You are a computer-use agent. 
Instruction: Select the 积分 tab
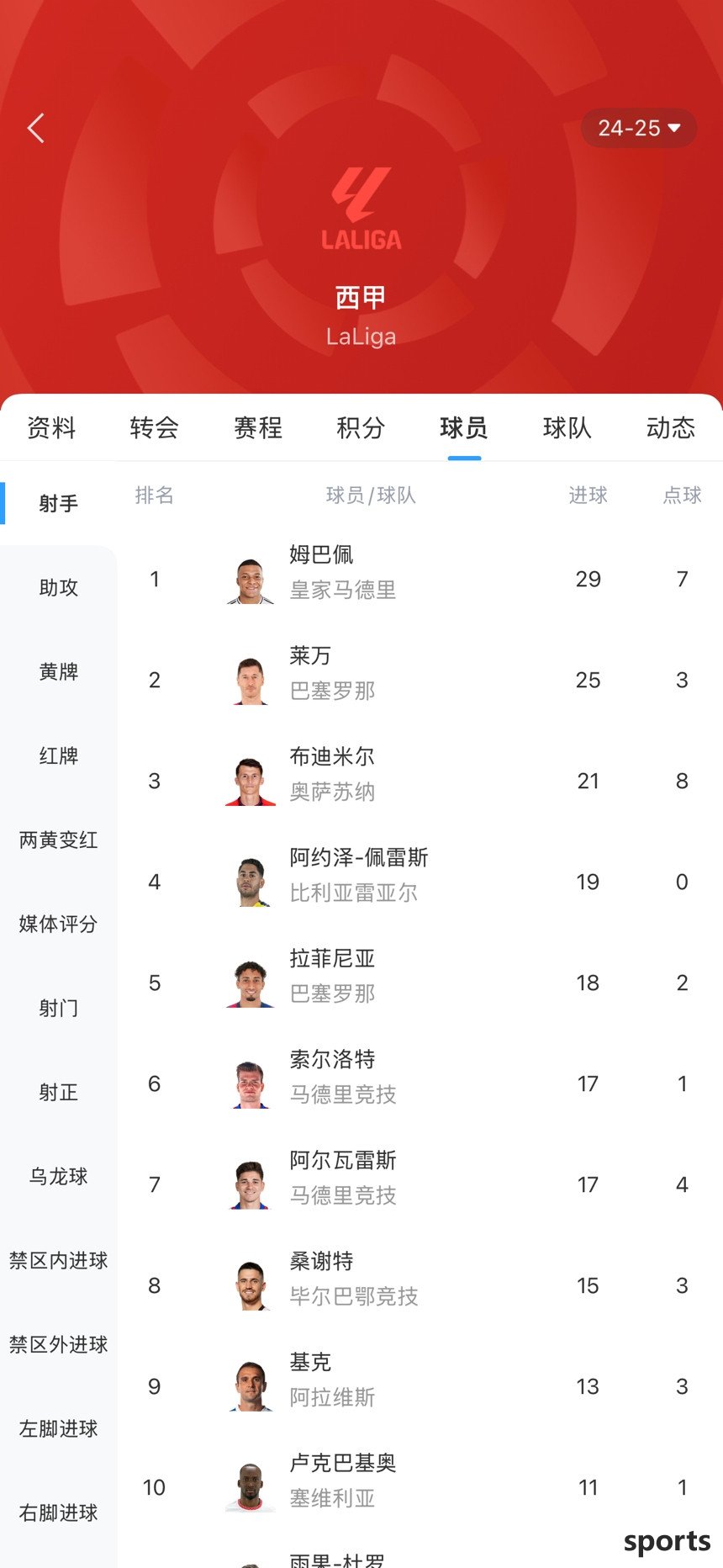pyautogui.click(x=361, y=428)
